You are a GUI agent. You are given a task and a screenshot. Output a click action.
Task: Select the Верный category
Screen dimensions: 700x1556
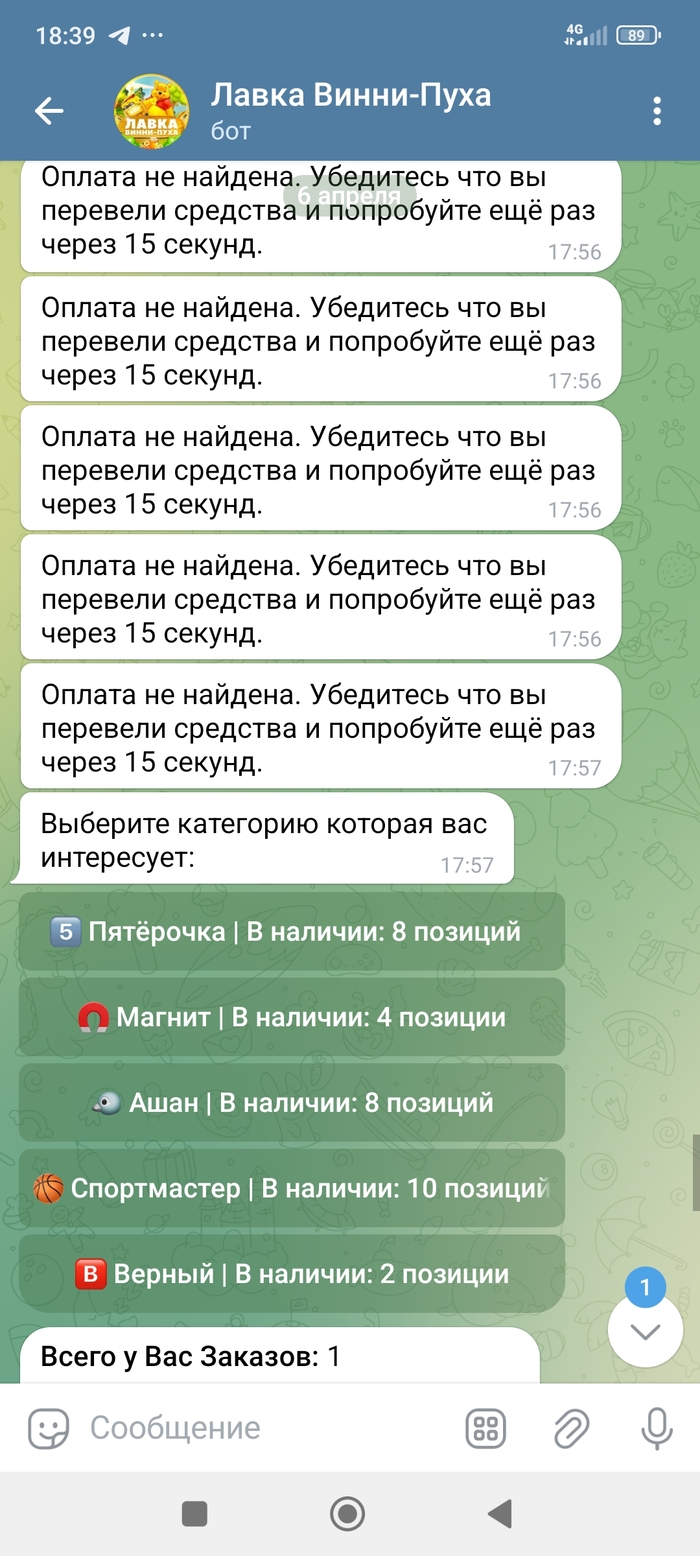(291, 1274)
